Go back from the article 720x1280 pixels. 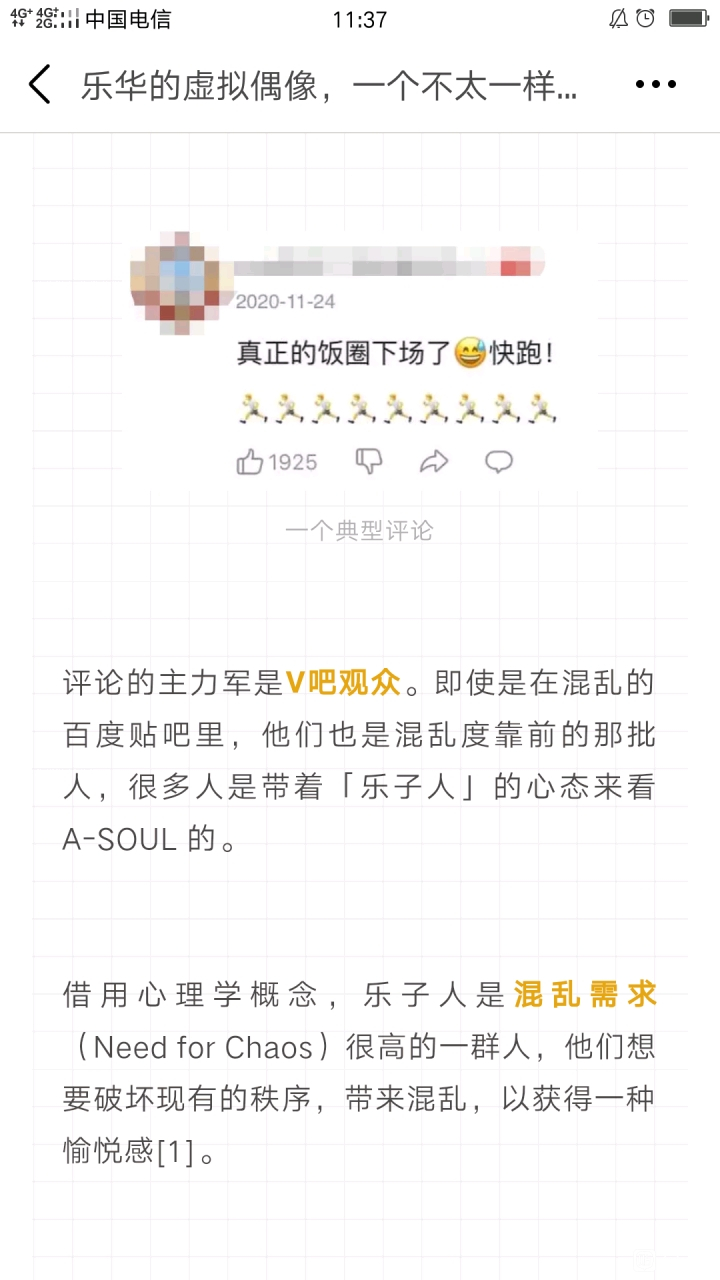pyautogui.click(x=40, y=85)
